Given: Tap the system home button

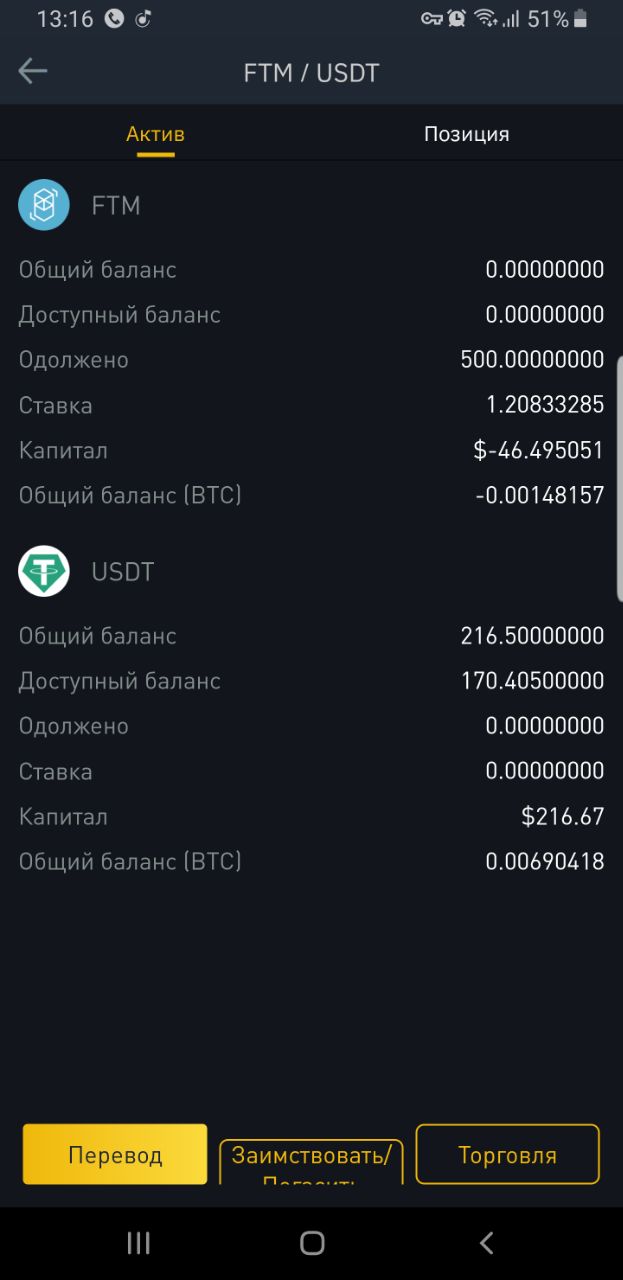Looking at the screenshot, I should click(x=312, y=1243).
